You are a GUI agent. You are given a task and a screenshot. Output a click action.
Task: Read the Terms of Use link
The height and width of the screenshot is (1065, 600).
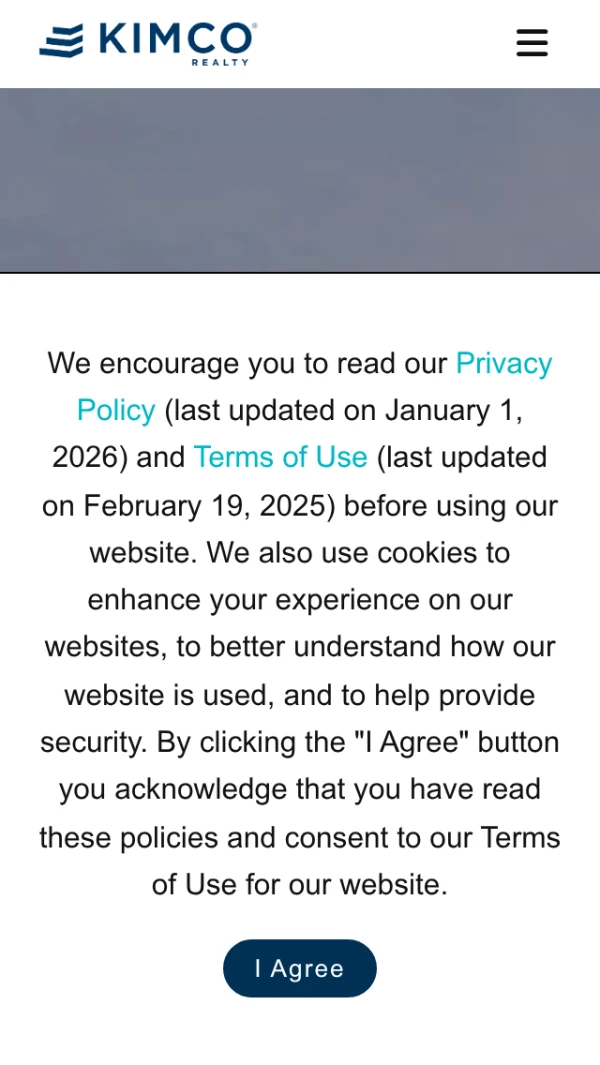[x=281, y=457]
